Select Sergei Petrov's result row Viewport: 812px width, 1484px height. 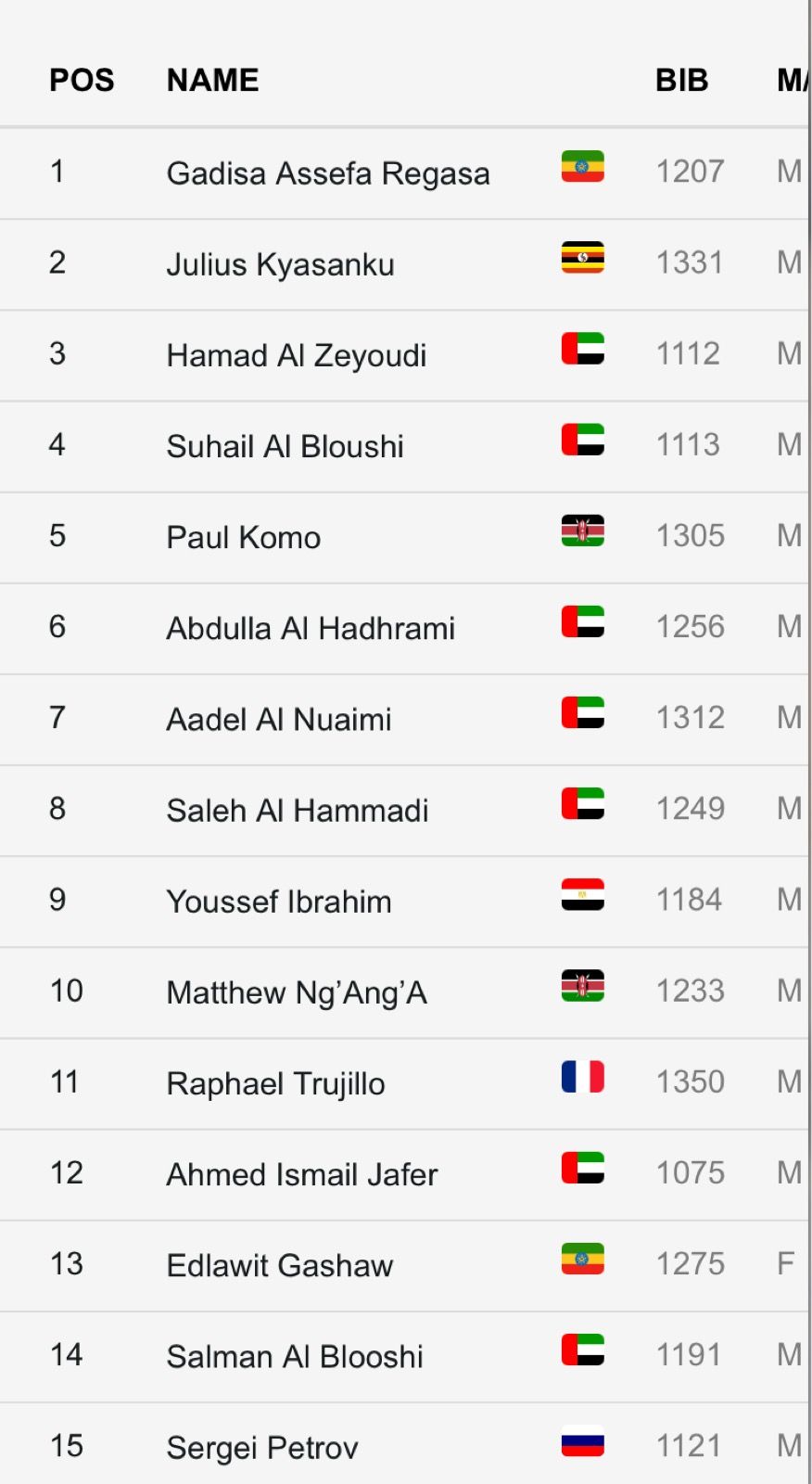click(261, 1447)
